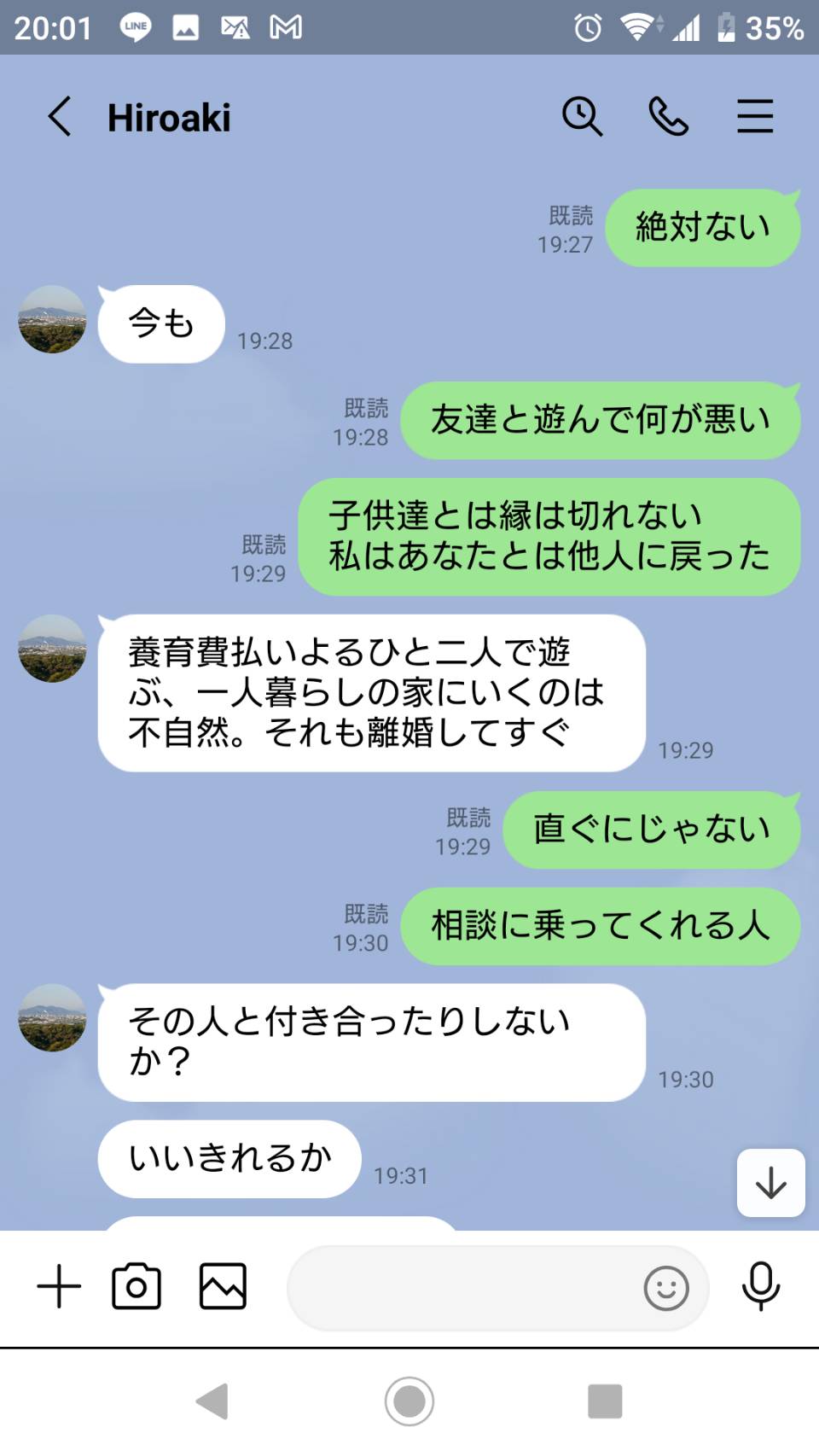
Task: Open the chat menu hamburger icon
Action: tap(755, 117)
